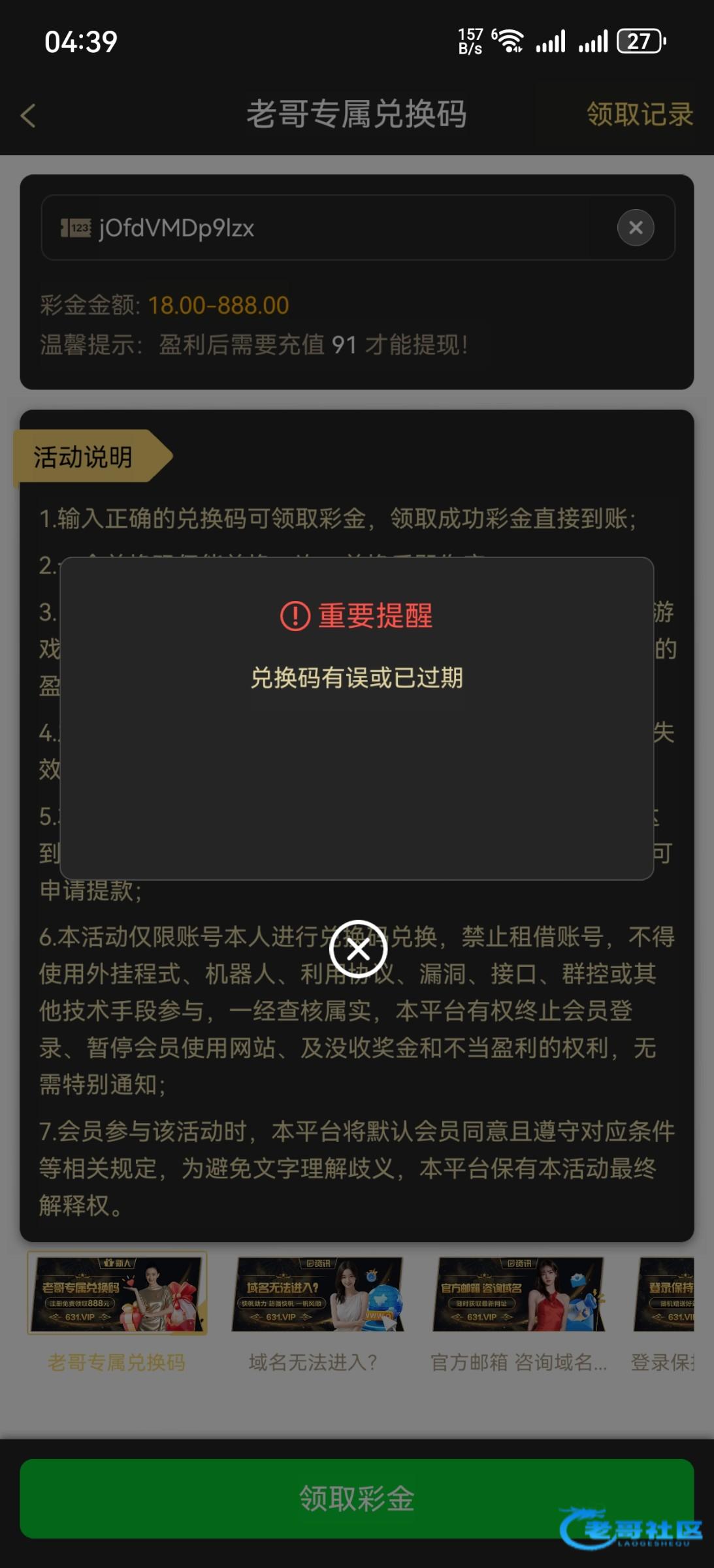Viewport: 714px width, 1568px height.
Task: Tap the green 领取彩金 button
Action: pos(357,1497)
